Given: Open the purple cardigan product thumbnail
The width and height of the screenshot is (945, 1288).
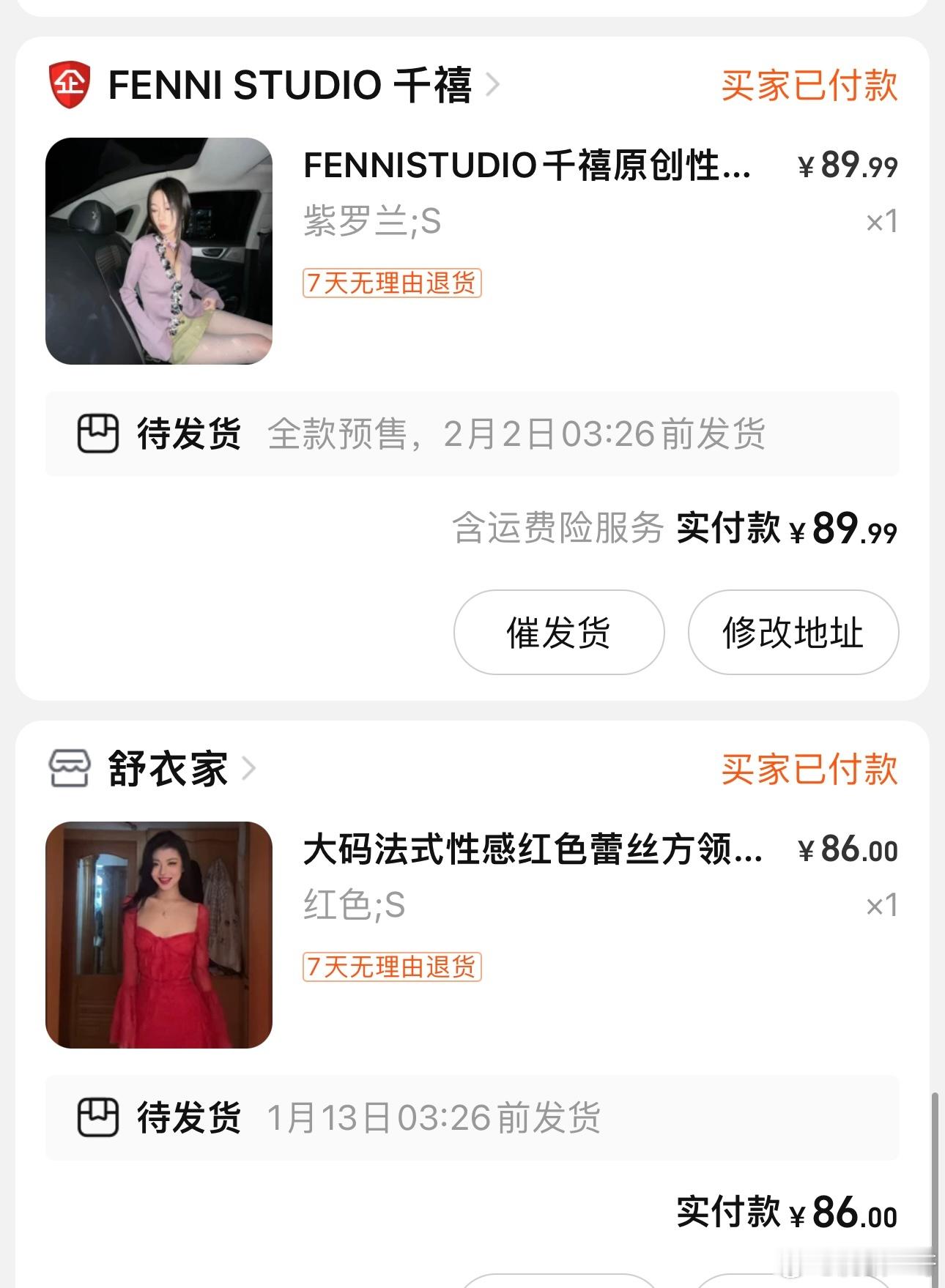Looking at the screenshot, I should pyautogui.click(x=159, y=251).
